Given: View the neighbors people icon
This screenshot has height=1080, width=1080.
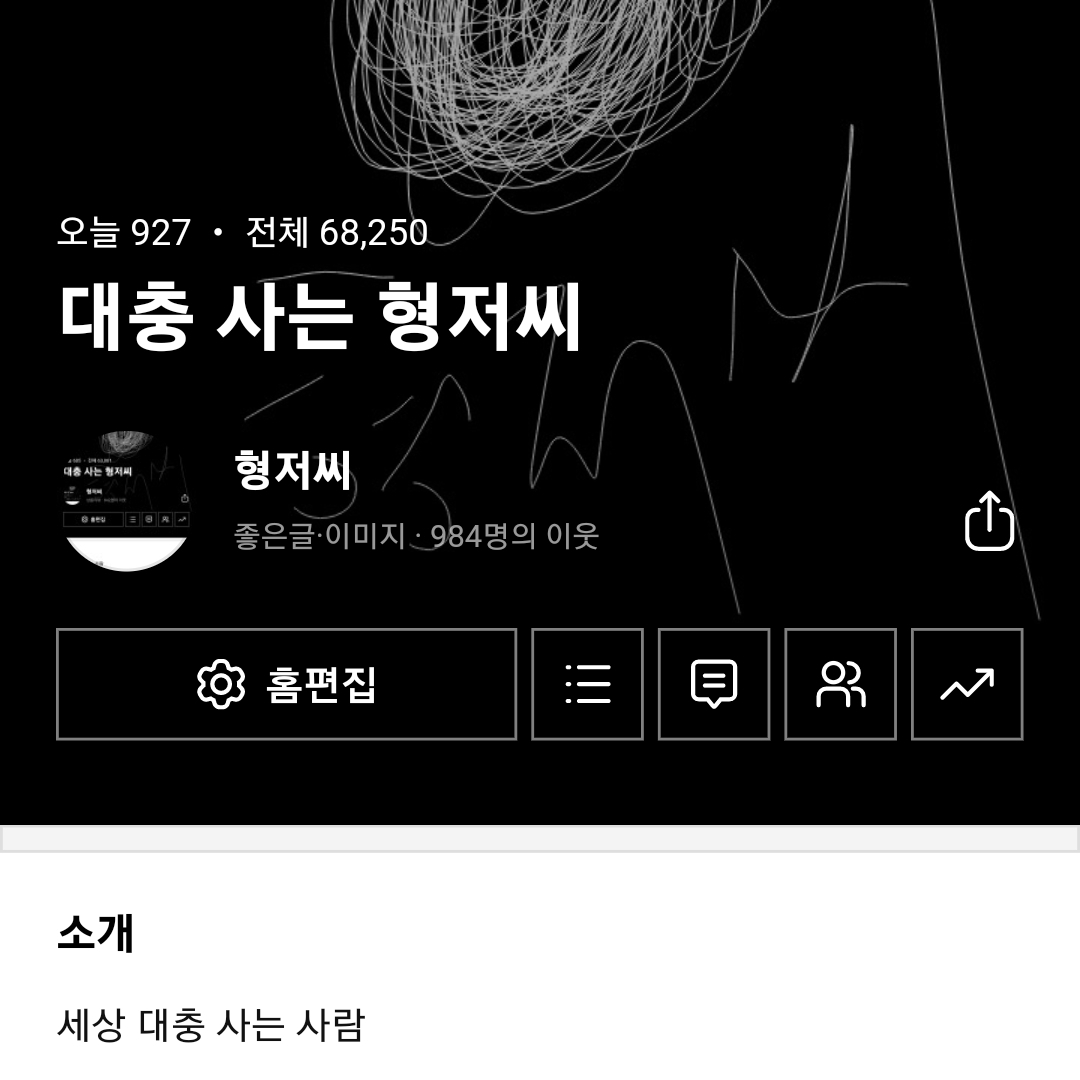Looking at the screenshot, I should coord(840,684).
